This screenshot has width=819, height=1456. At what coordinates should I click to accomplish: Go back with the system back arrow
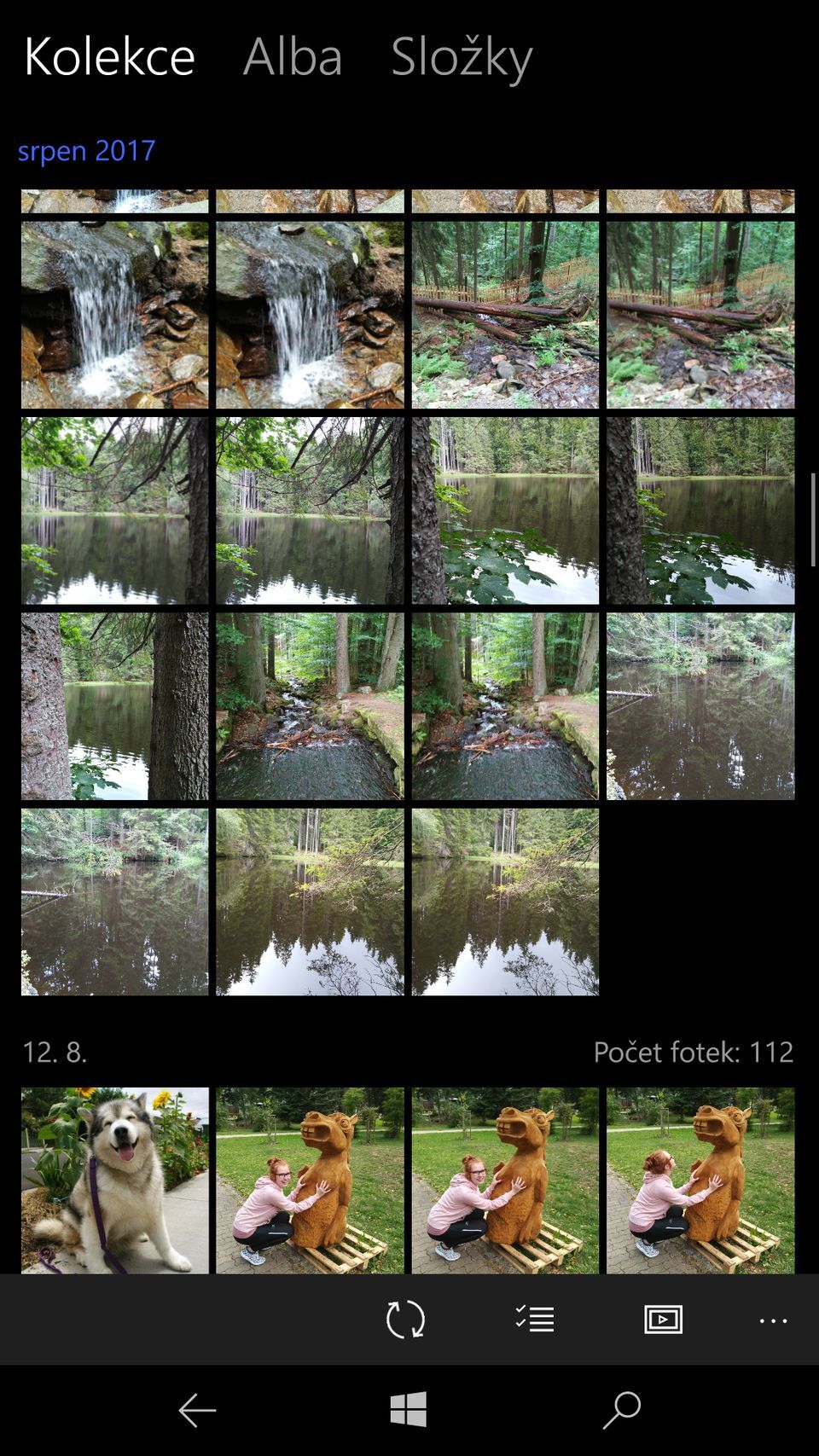pyautogui.click(x=197, y=1411)
